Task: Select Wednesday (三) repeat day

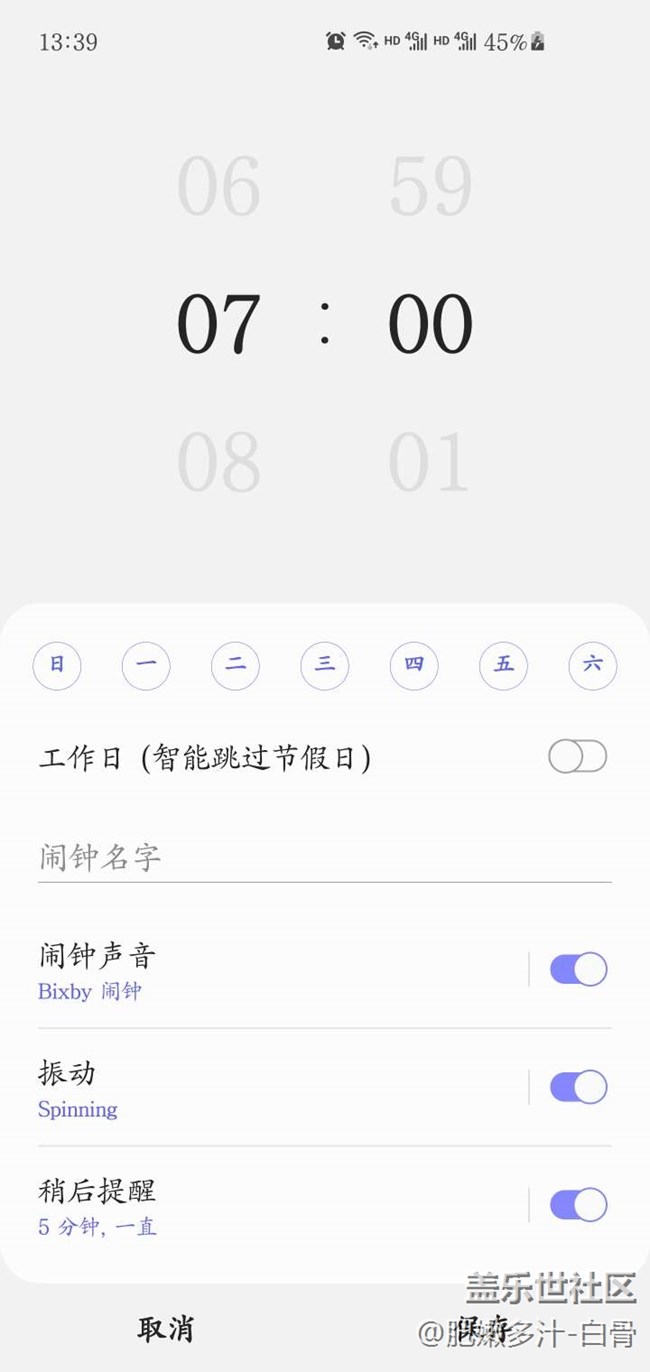Action: (325, 665)
